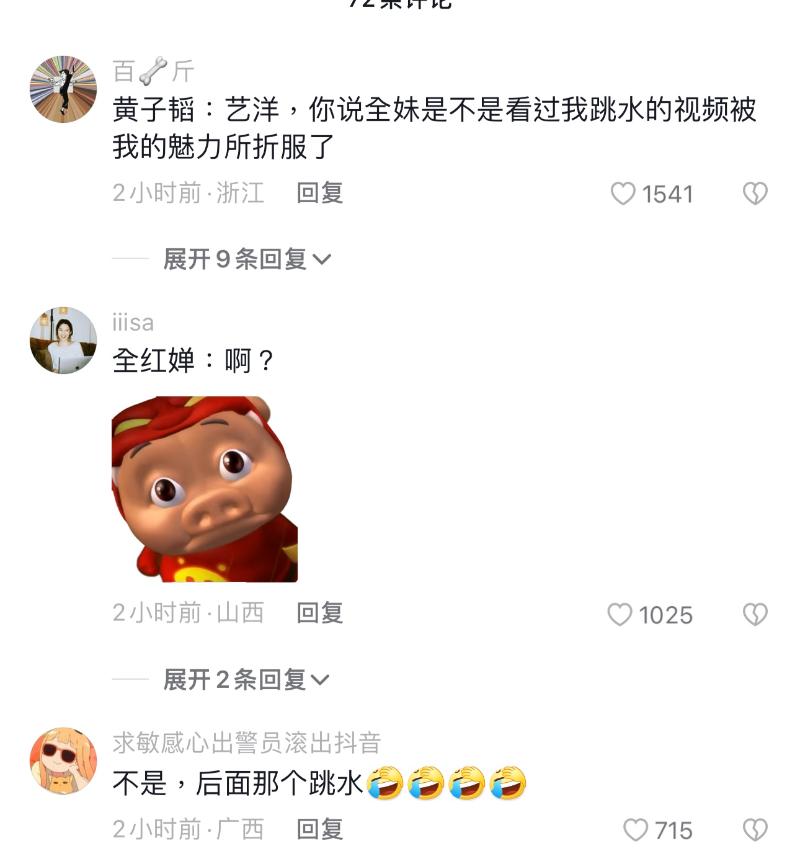Open username 百斤 profile link
The width and height of the screenshot is (800, 856).
click(153, 71)
